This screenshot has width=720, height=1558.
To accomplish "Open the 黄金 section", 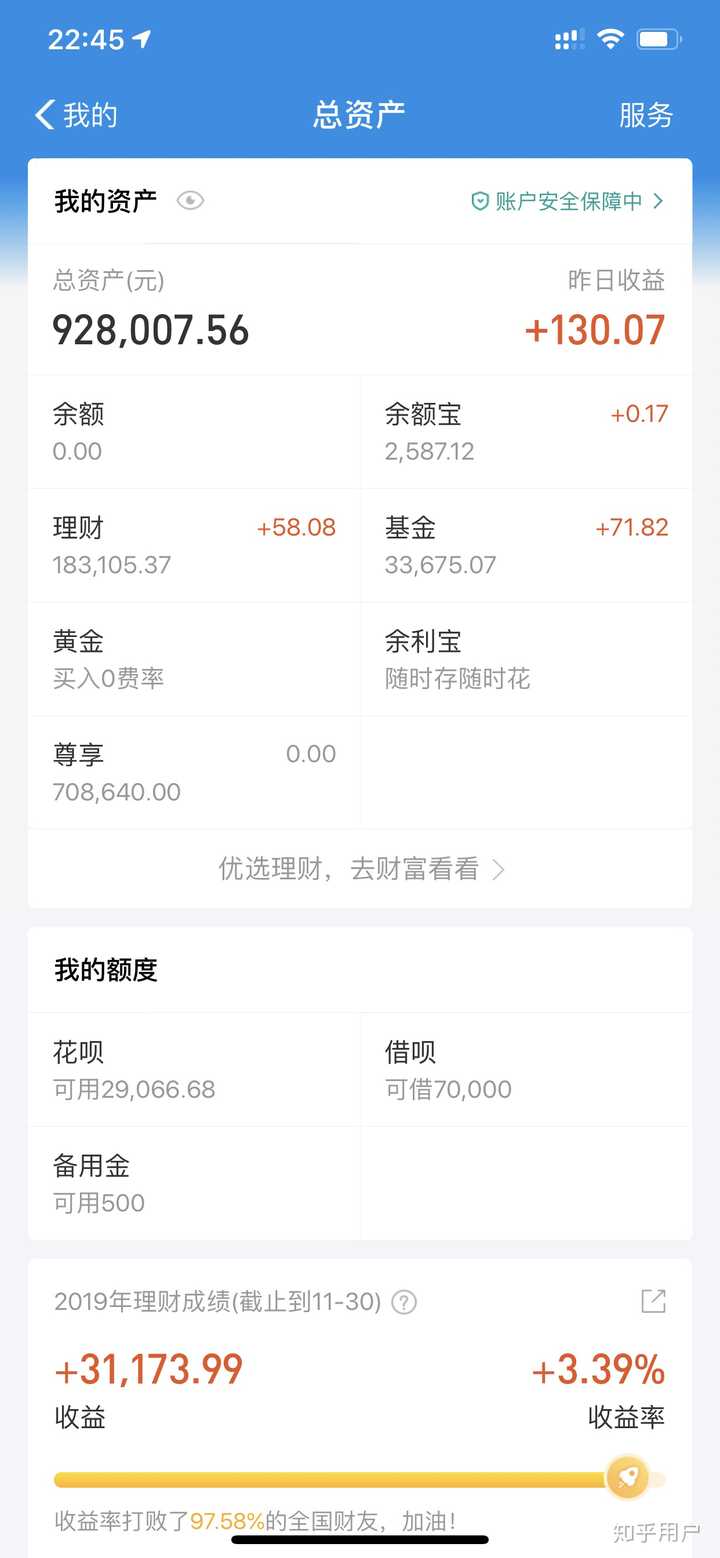I will point(194,659).
